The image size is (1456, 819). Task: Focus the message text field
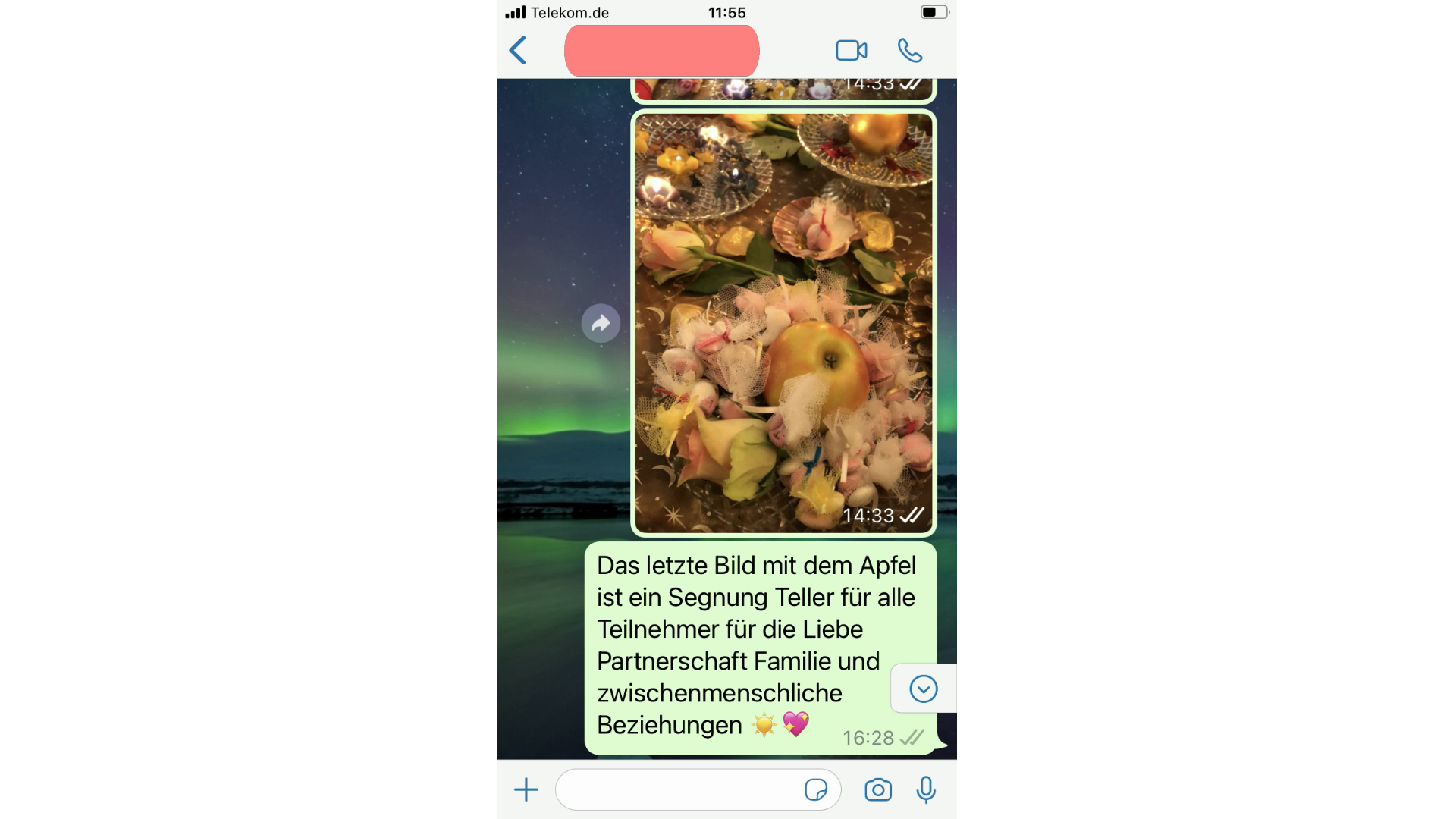tap(675, 789)
